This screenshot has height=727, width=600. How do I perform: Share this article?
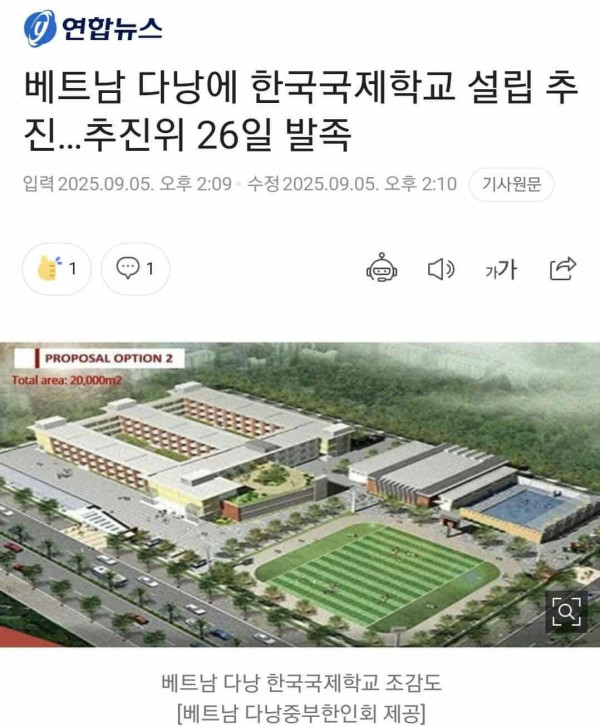click(563, 269)
